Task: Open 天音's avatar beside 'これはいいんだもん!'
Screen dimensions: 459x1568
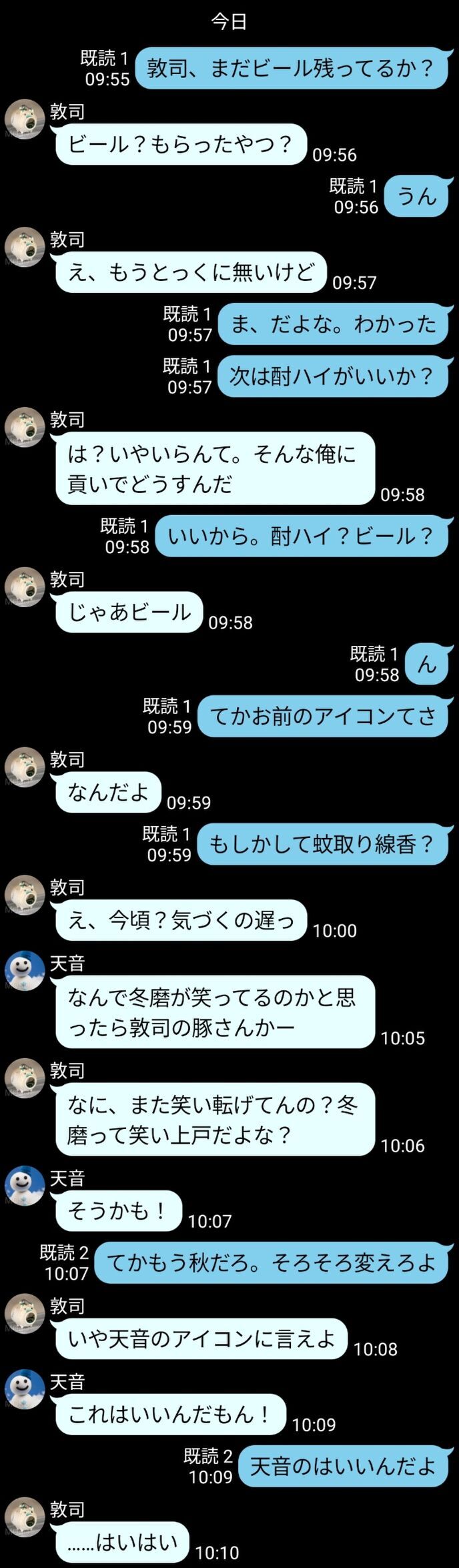Action: pos(25,1389)
